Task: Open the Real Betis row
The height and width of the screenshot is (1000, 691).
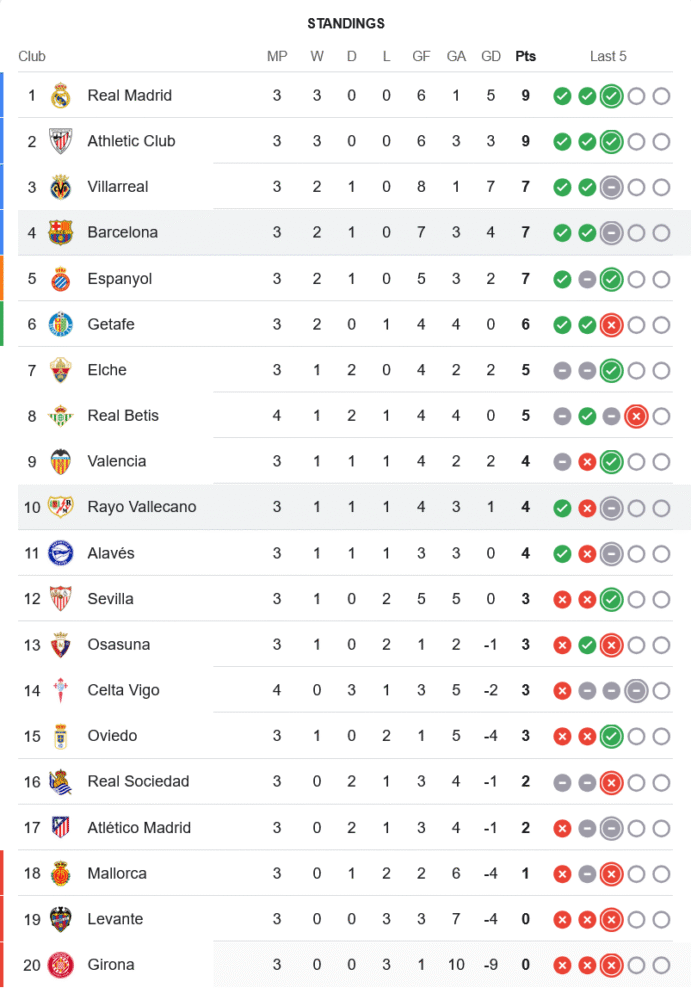Action: point(123,416)
